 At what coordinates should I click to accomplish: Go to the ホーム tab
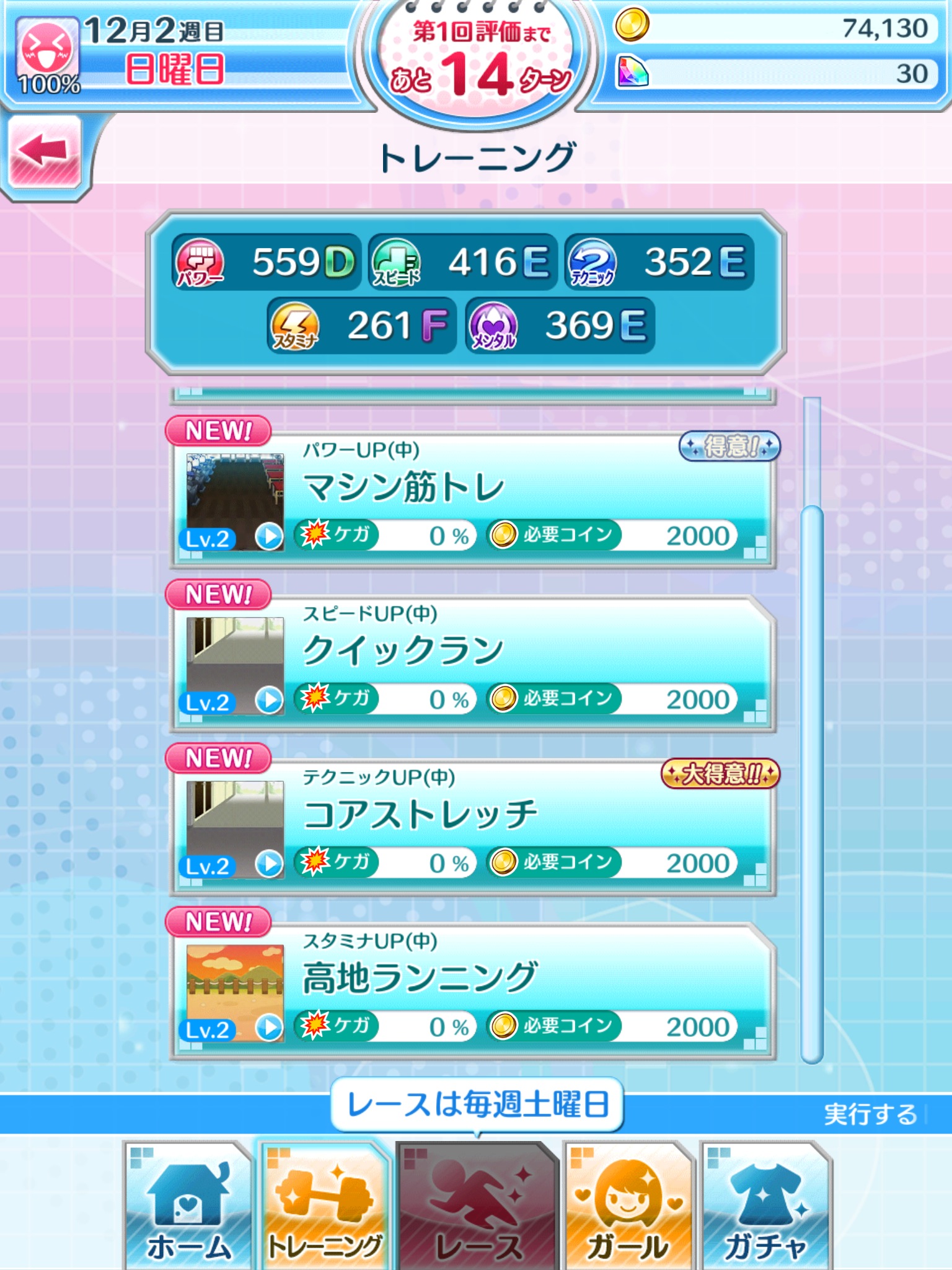[188, 1206]
